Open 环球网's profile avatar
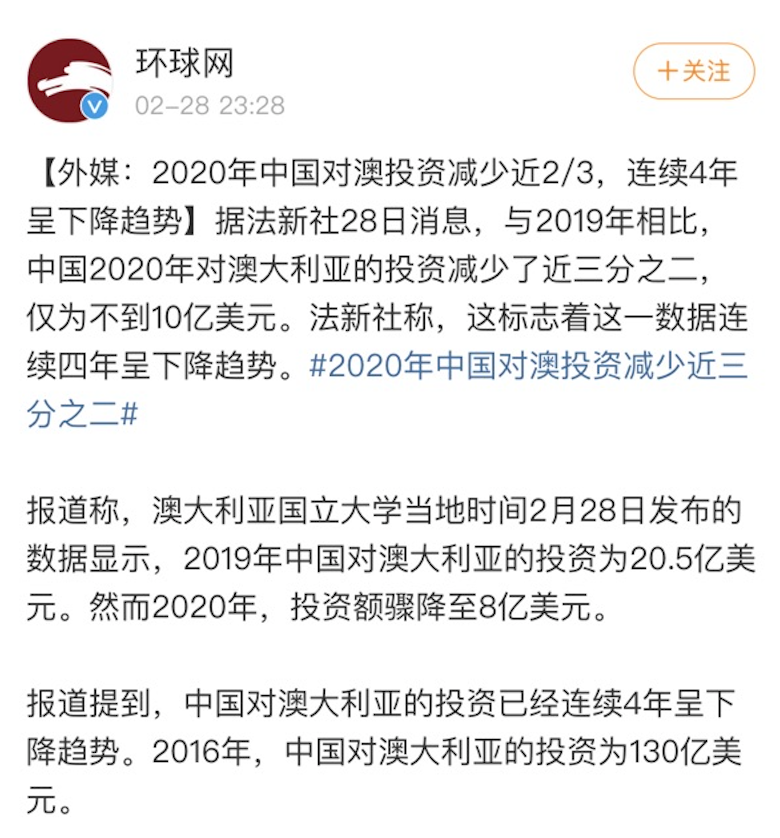 coord(69,80)
